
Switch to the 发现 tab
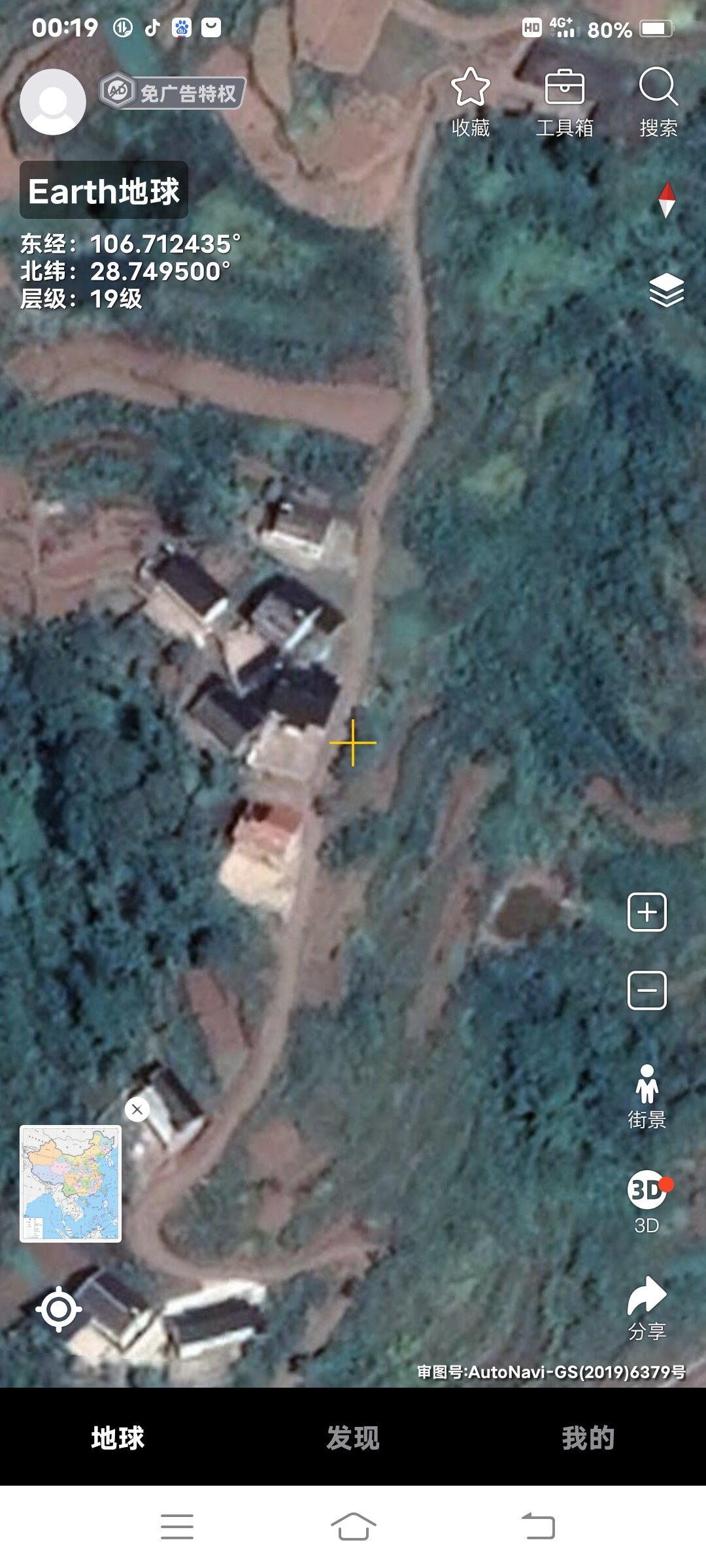(353, 1438)
